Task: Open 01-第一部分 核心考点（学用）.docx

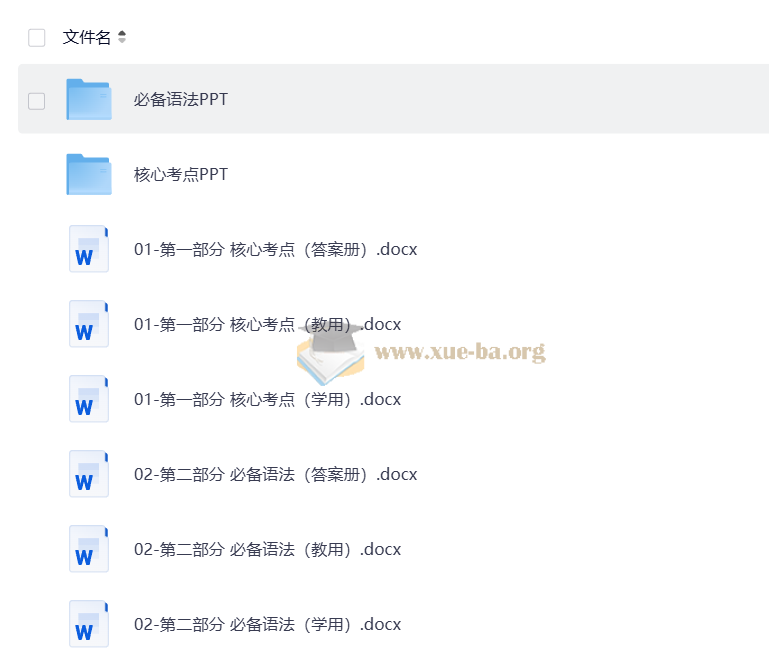Action: coord(267,400)
